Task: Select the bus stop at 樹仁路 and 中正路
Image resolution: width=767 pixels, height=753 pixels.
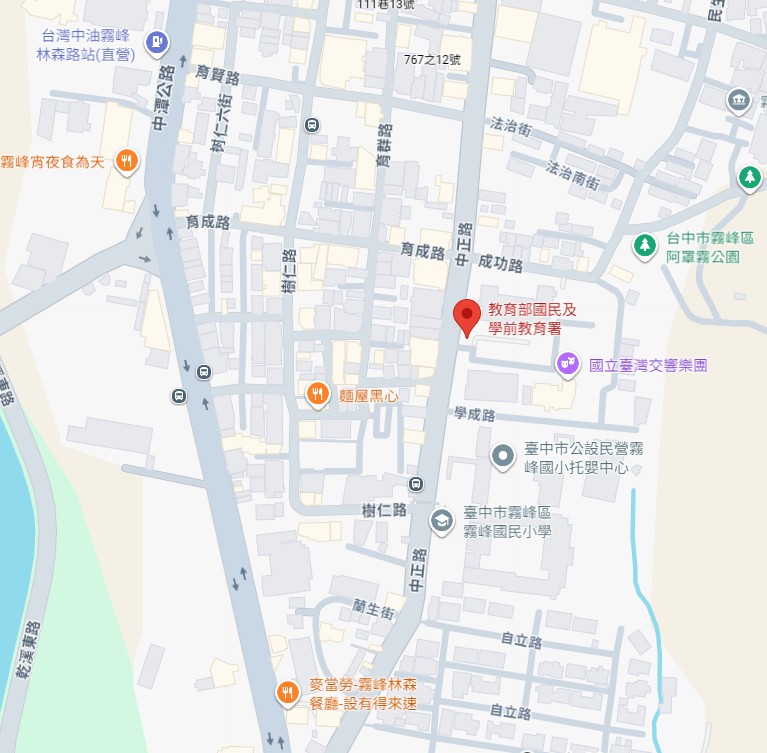Action: click(416, 485)
